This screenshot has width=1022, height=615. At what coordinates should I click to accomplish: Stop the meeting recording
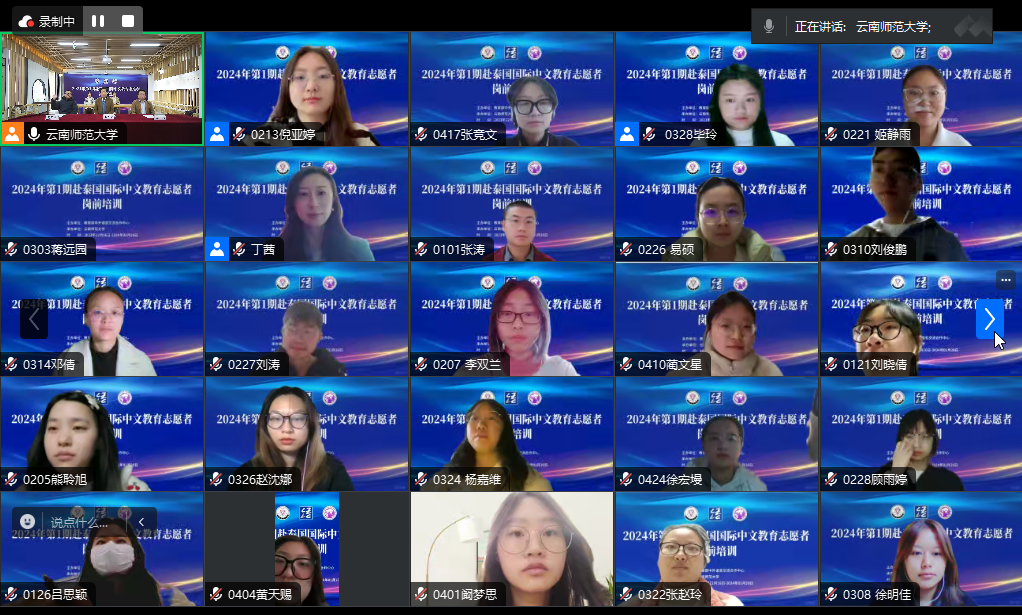coord(127,20)
